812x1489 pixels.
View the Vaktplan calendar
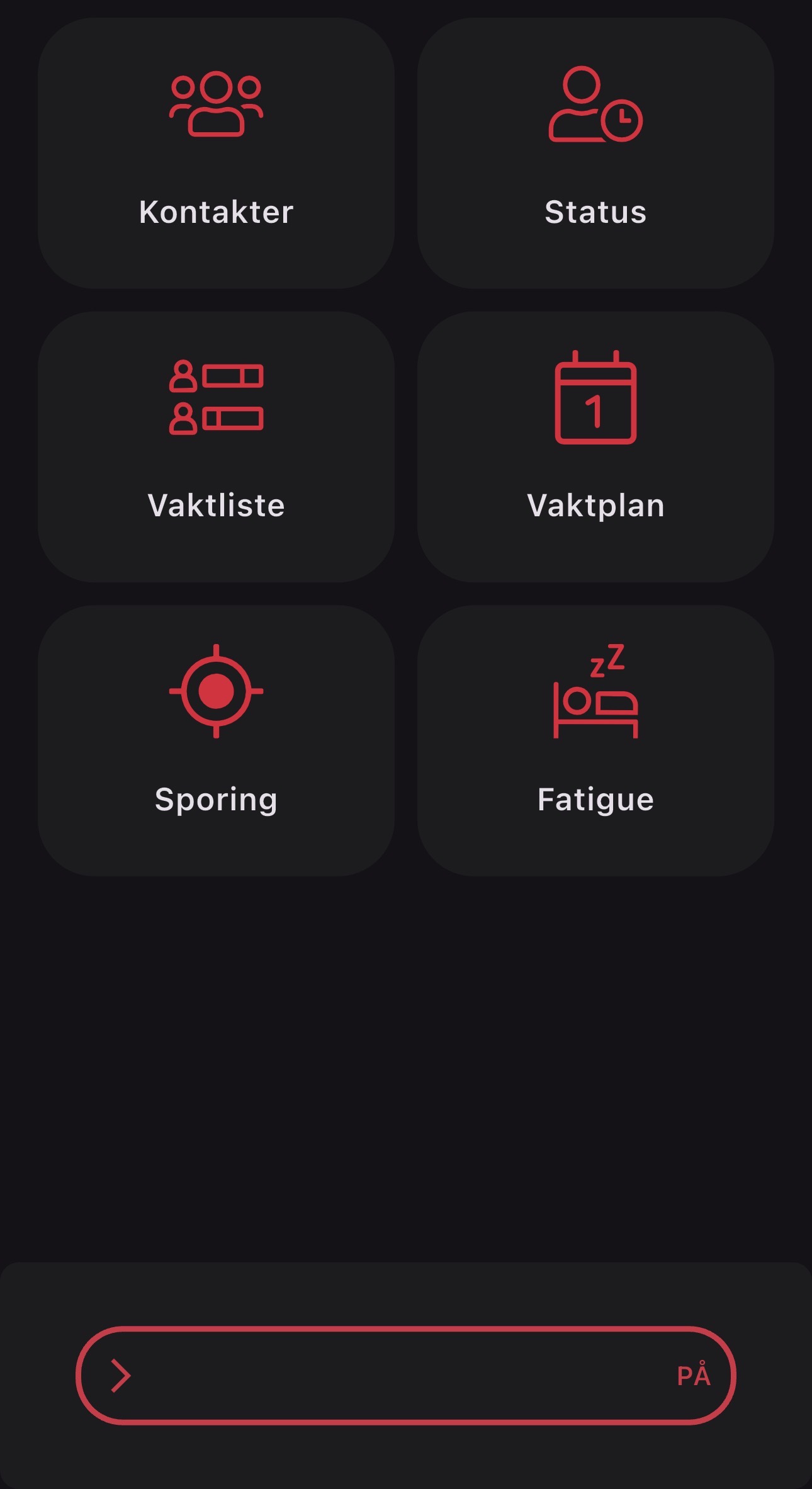[595, 446]
